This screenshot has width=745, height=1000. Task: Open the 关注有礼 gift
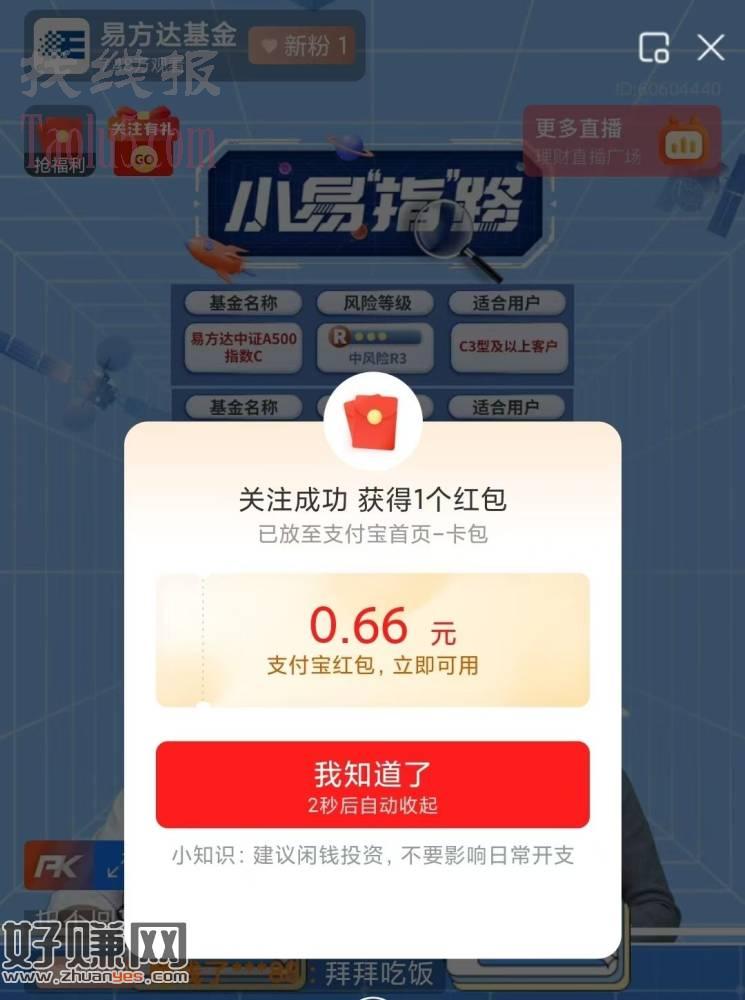pos(146,143)
